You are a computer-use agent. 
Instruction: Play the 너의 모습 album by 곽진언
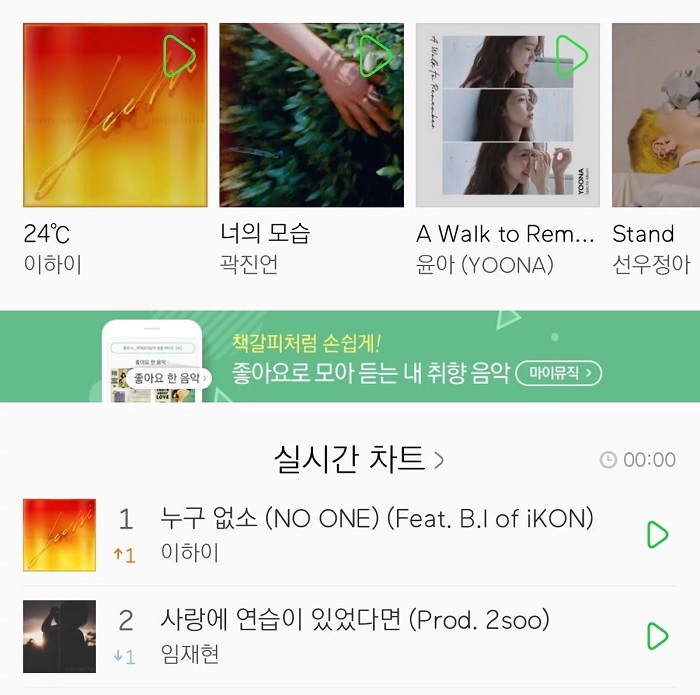pos(377,55)
